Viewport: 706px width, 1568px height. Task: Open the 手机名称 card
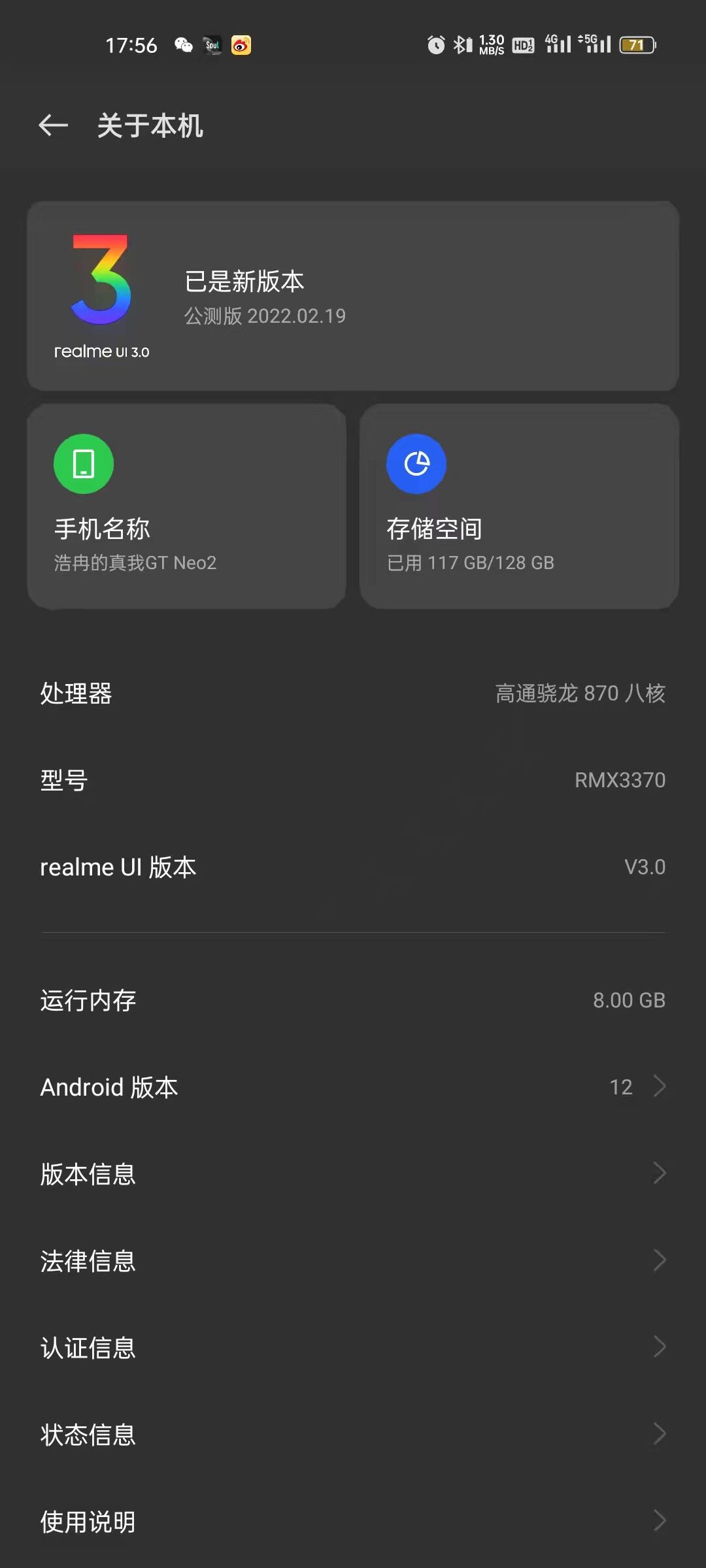pyautogui.click(x=186, y=506)
